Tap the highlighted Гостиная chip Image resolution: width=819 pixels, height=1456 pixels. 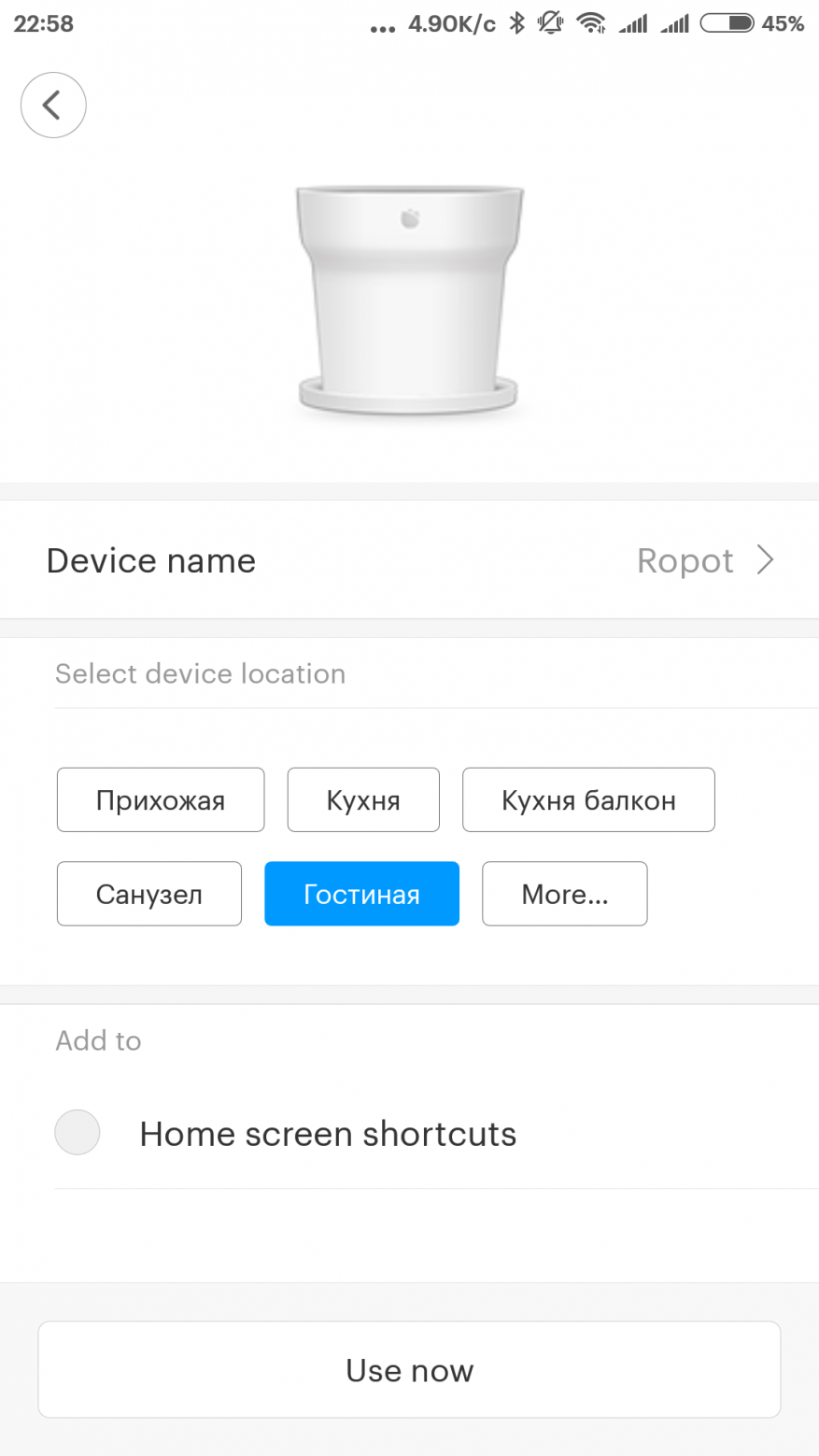[x=361, y=894]
